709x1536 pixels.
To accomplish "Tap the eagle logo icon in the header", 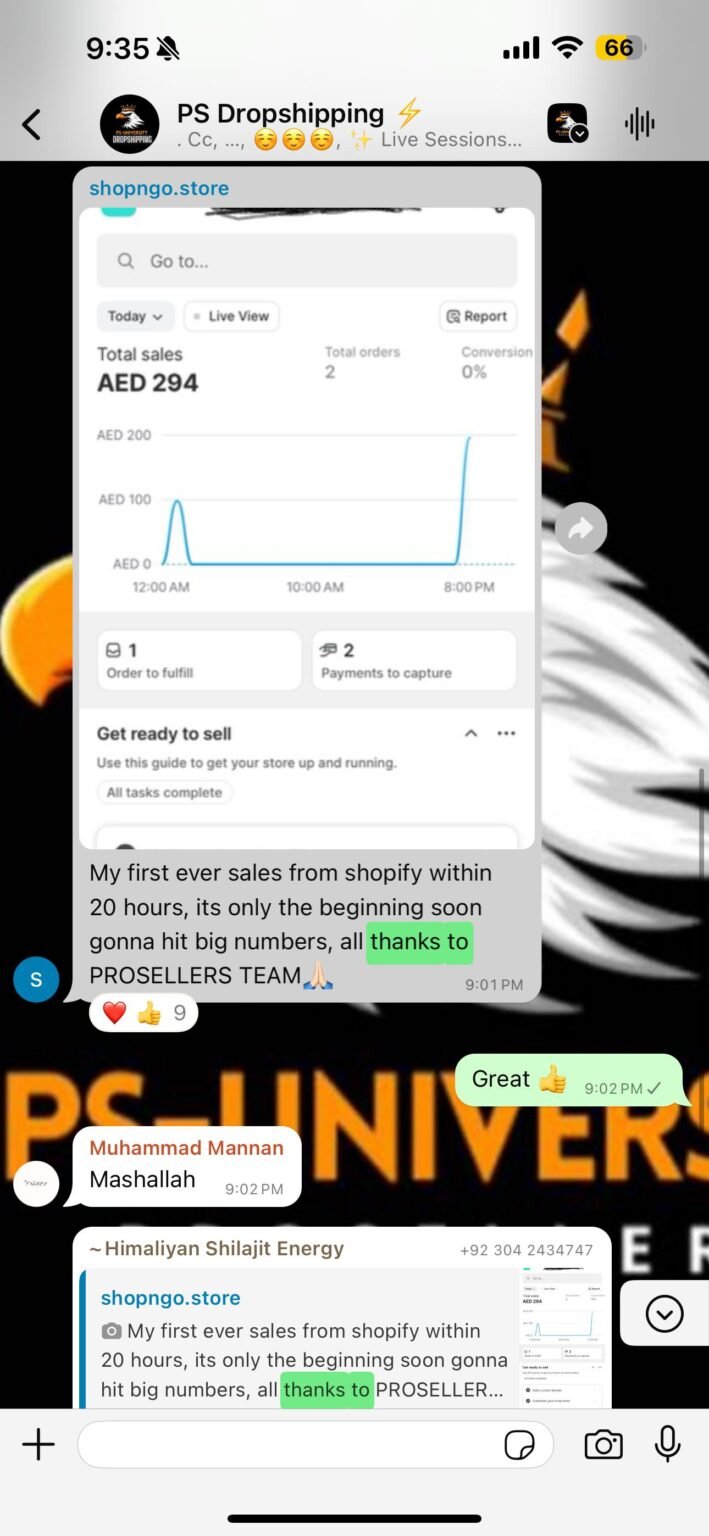I will 567,124.
